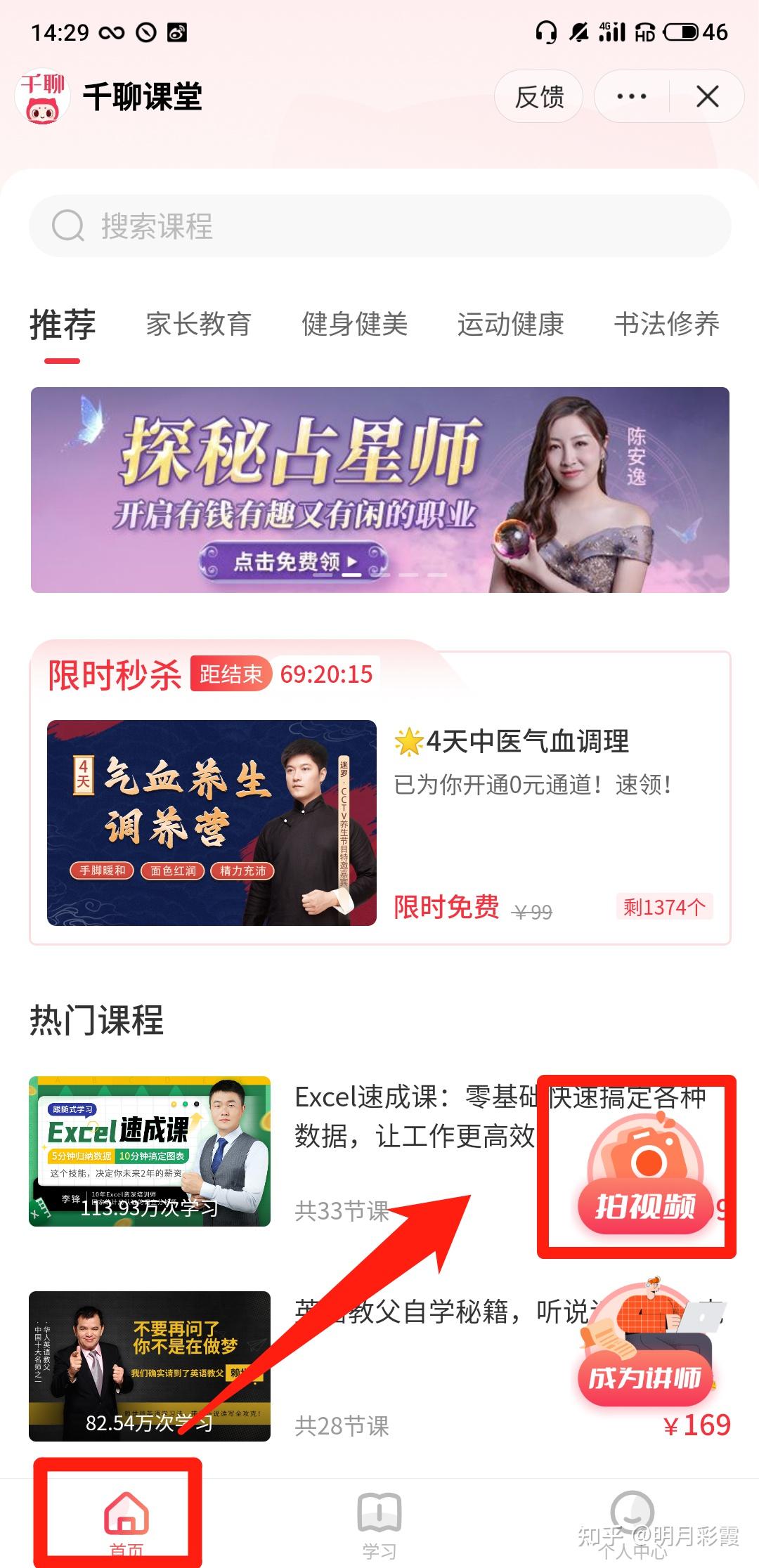This screenshot has width=759, height=1568.
Task: Select the 推荐 category tab
Action: click(63, 325)
